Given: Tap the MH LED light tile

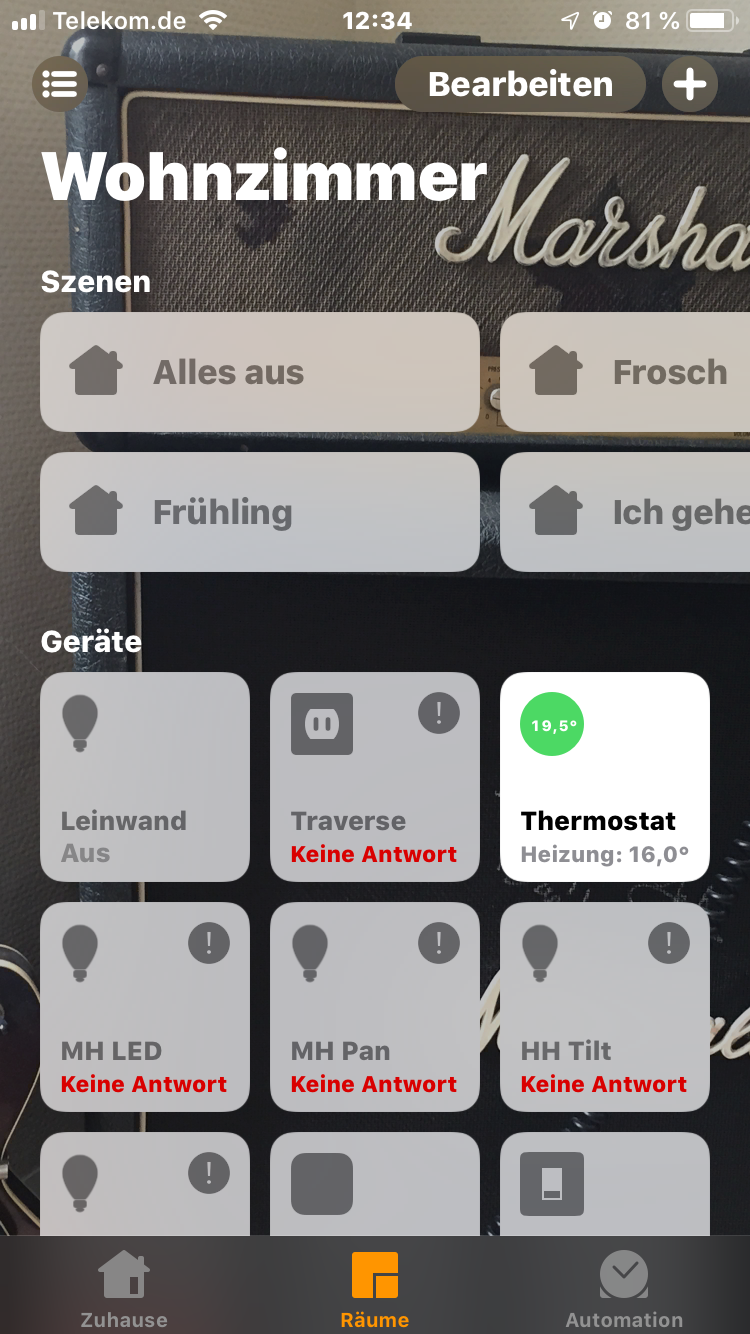Looking at the screenshot, I should (145, 1007).
